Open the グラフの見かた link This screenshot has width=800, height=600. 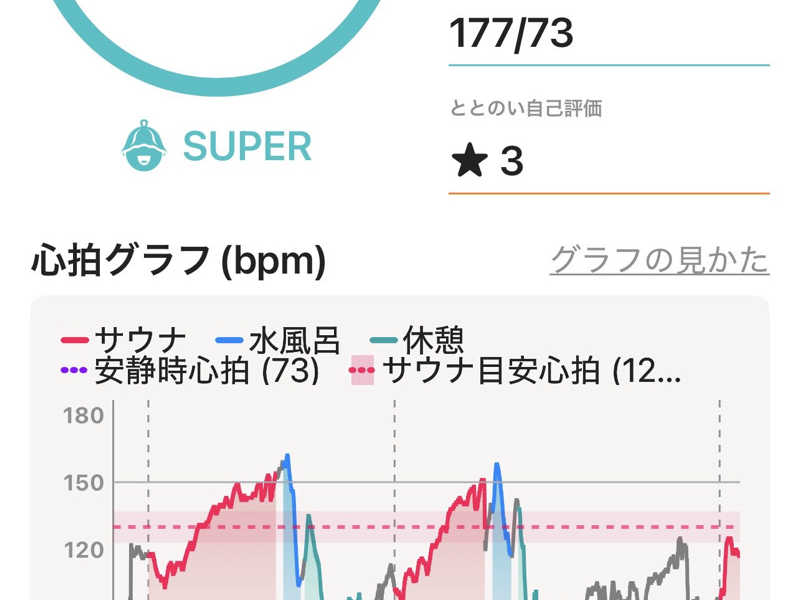[659, 260]
